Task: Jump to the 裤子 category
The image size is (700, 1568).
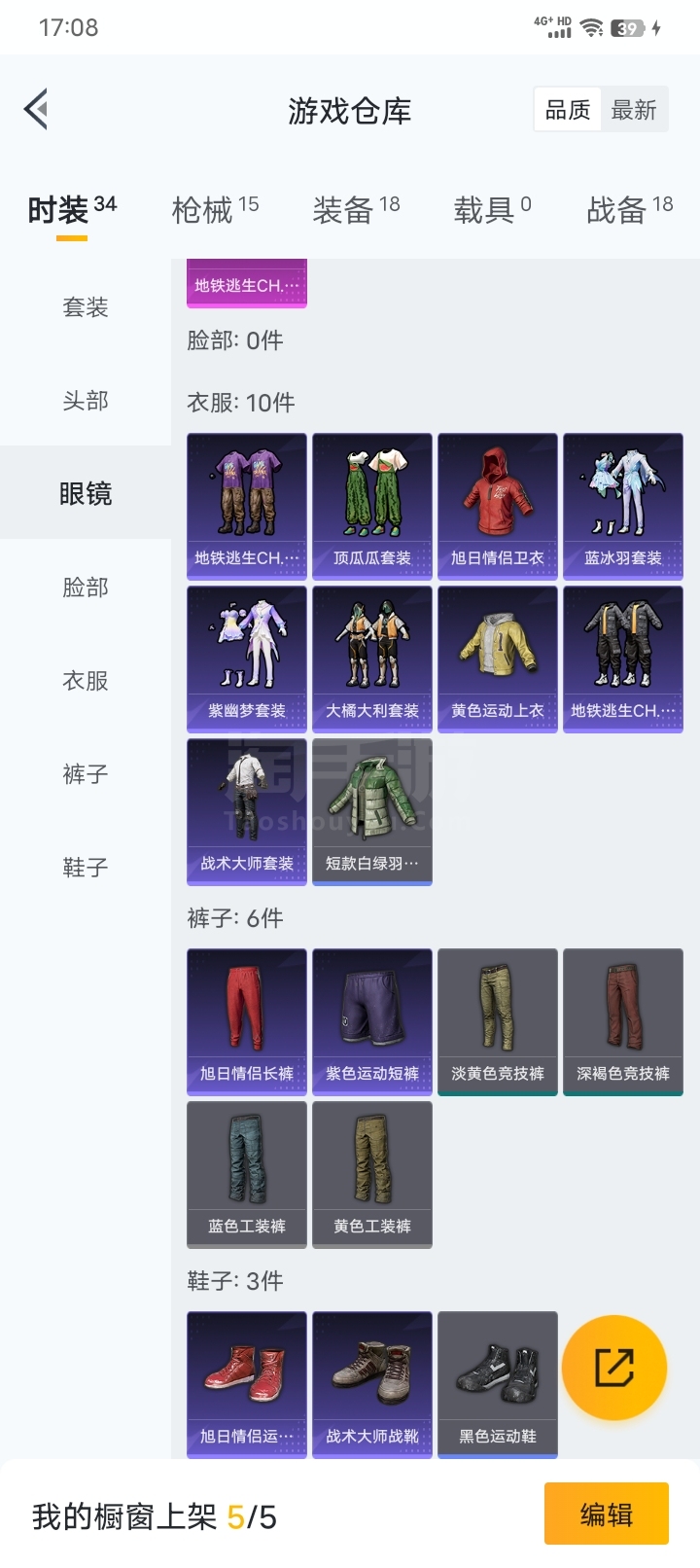Action: pos(86,774)
